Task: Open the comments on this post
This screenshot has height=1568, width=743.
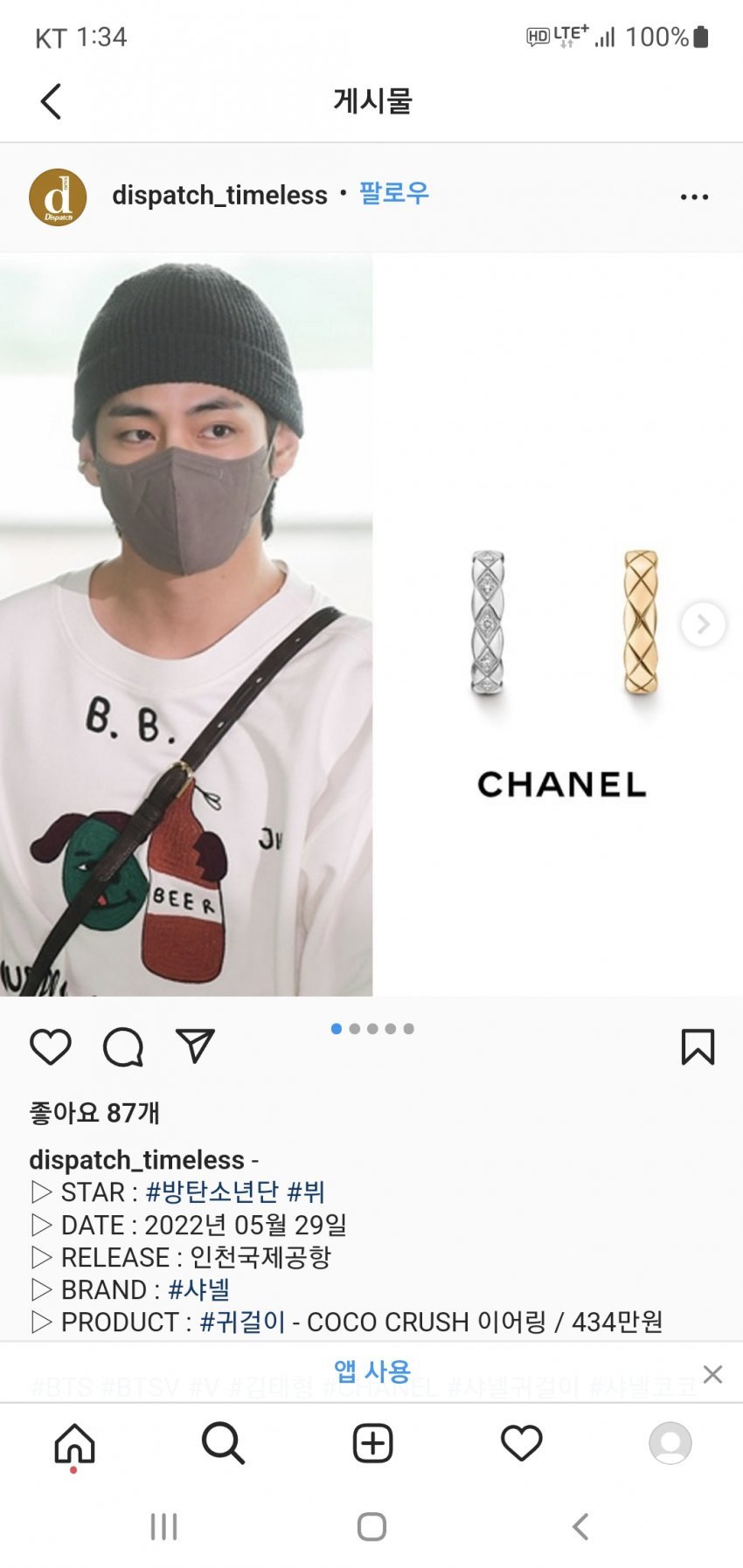Action: (123, 1046)
